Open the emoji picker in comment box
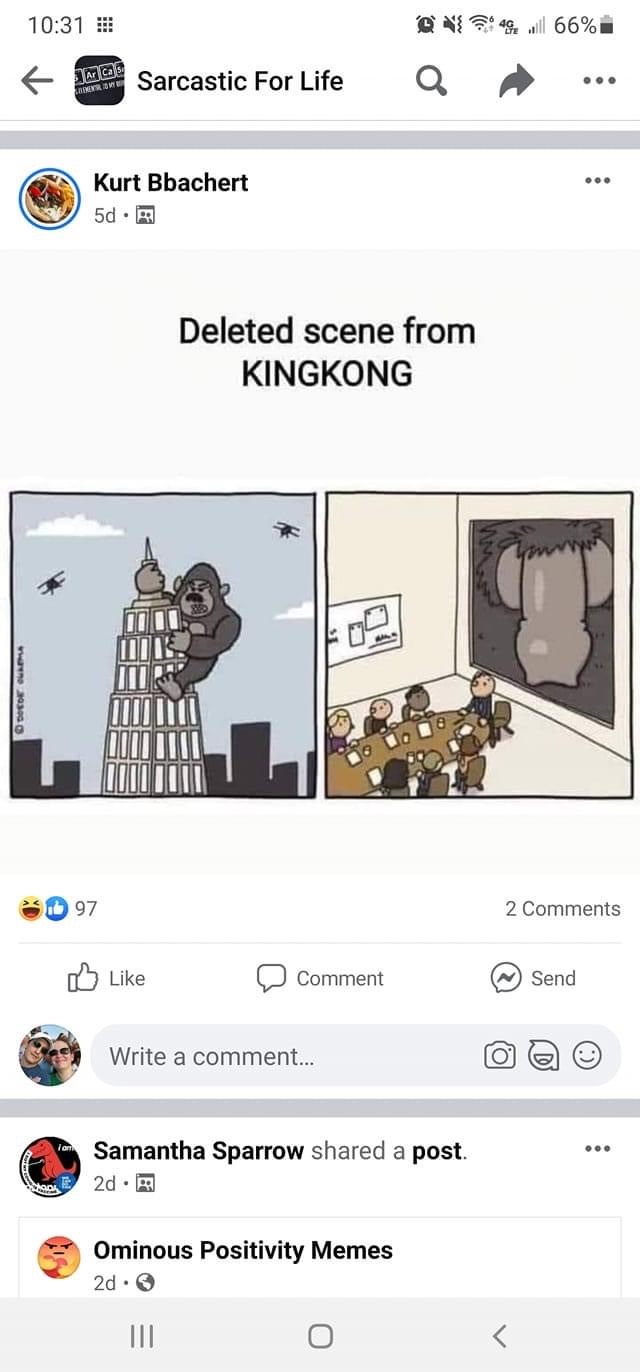 [x=587, y=1056]
